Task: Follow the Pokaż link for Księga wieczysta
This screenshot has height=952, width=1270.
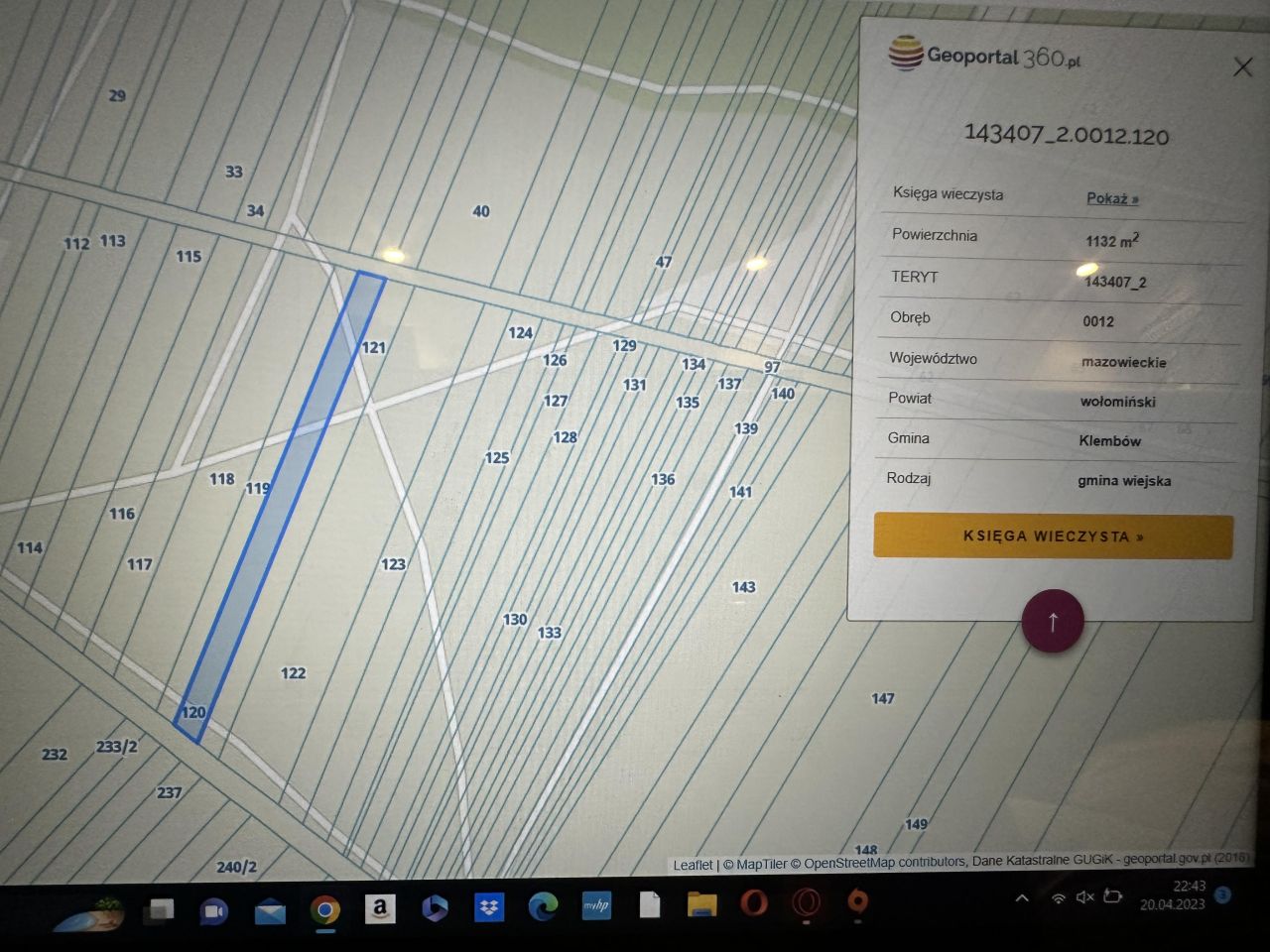Action: coord(1111,198)
